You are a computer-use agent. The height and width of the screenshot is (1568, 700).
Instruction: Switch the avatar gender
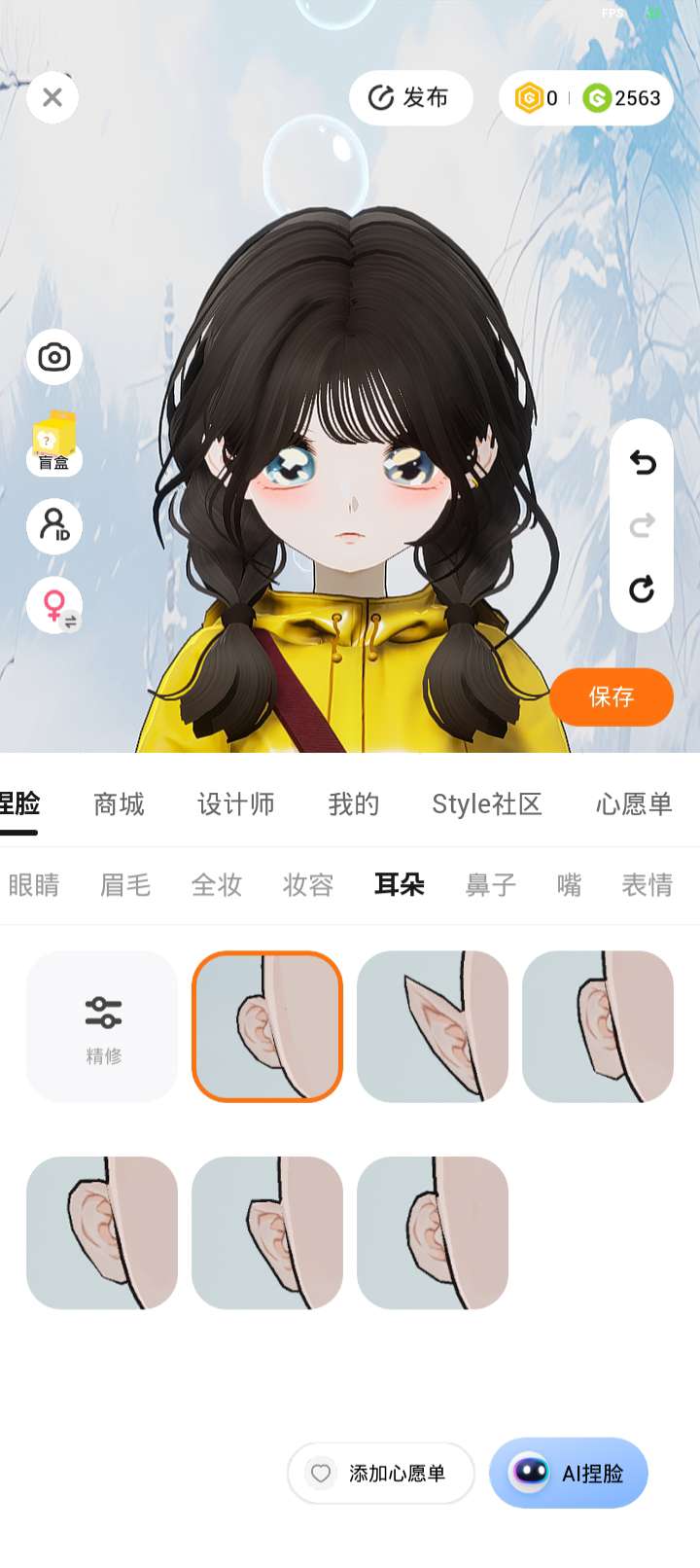(56, 607)
